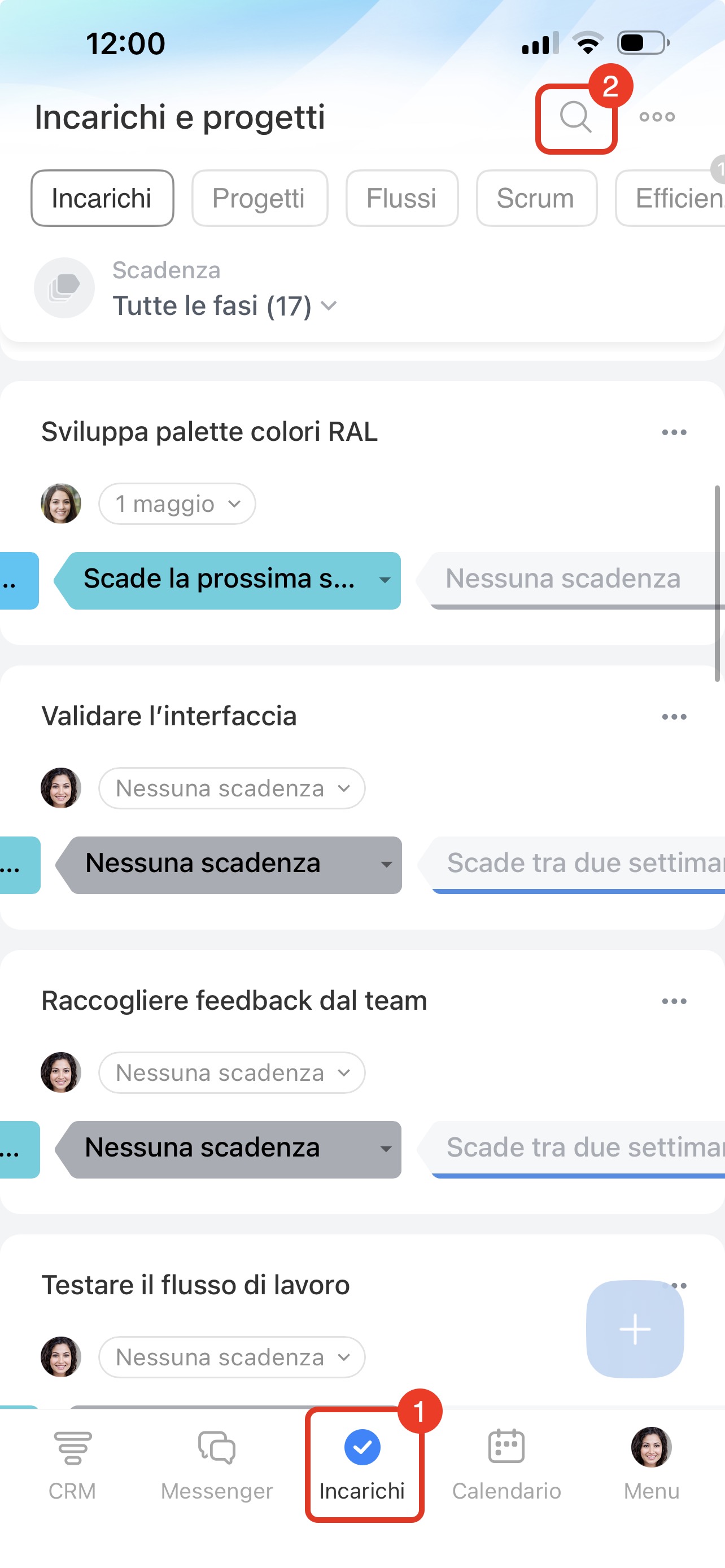Expand the Tutte le fasi (17) dropdown
The width and height of the screenshot is (725, 1568).
(225, 305)
